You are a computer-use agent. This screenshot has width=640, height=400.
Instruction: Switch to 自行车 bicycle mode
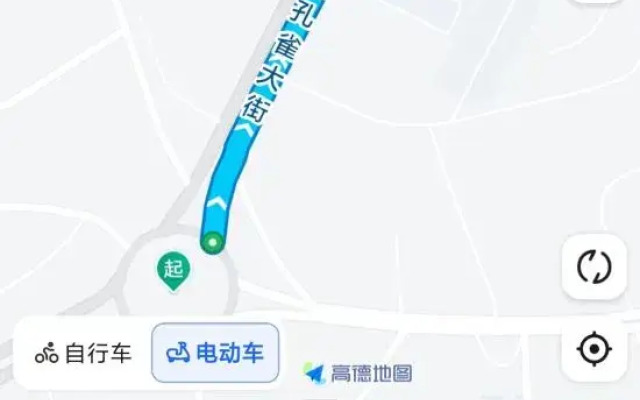pos(84,353)
